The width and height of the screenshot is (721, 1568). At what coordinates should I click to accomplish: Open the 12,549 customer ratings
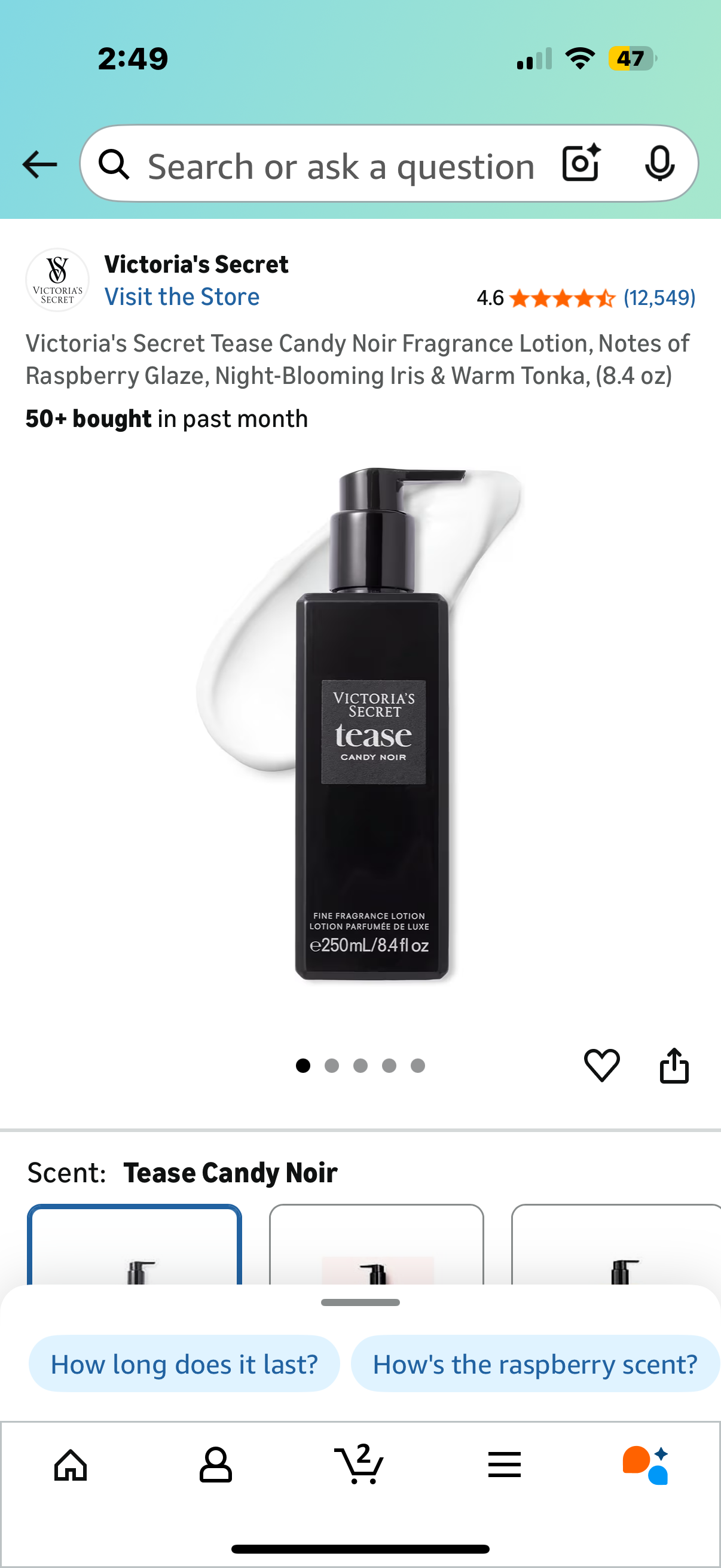click(x=659, y=298)
